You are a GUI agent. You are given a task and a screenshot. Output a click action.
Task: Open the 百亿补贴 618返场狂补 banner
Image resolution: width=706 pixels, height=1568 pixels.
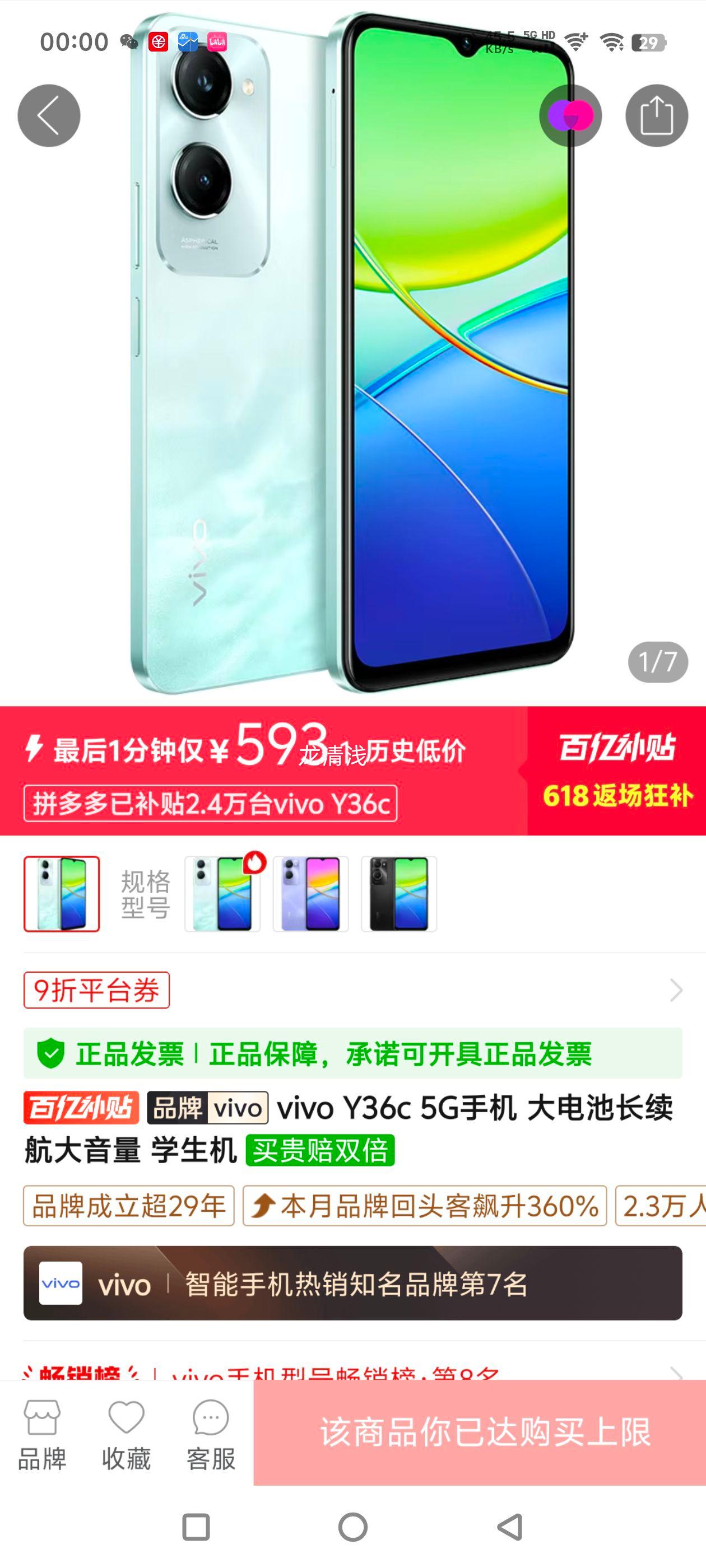616,771
